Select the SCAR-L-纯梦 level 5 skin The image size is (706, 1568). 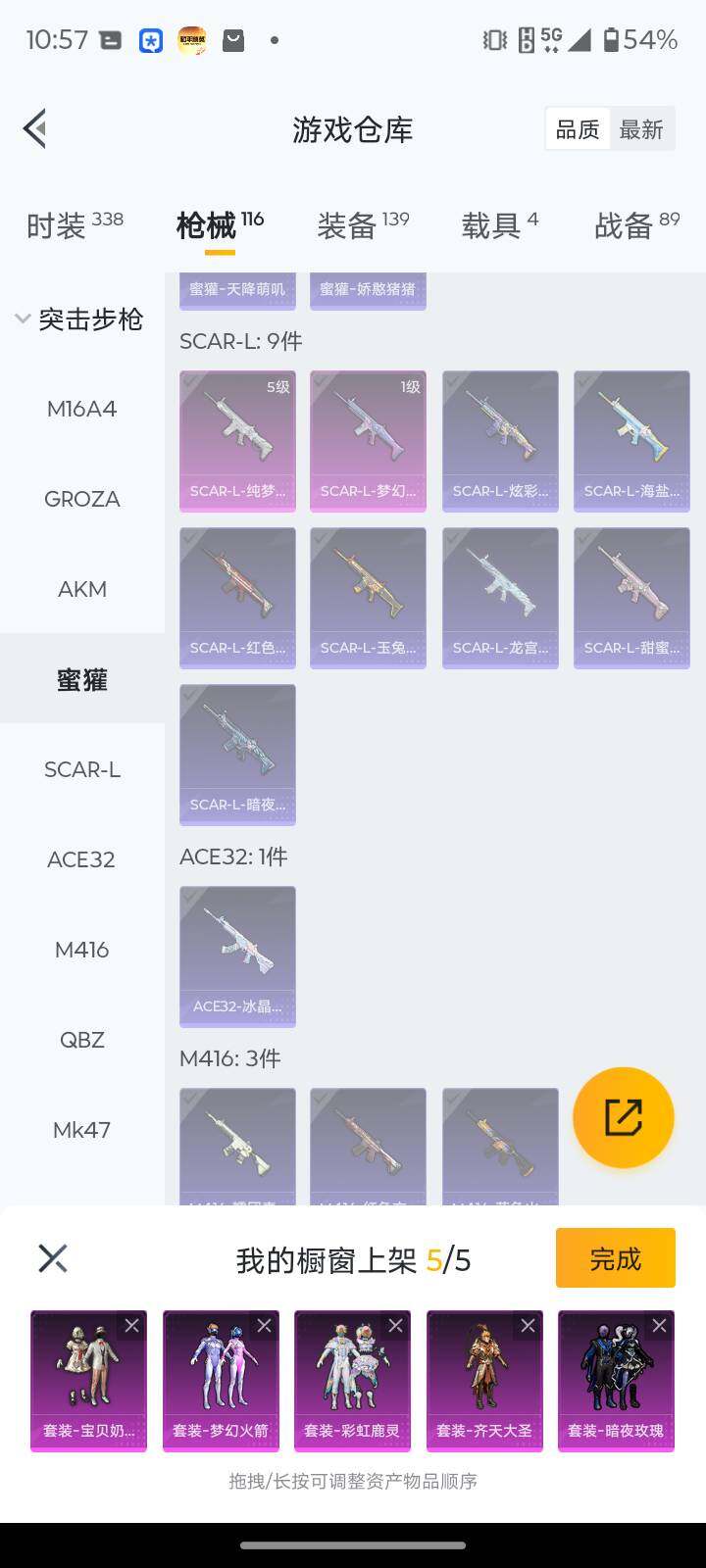click(237, 440)
